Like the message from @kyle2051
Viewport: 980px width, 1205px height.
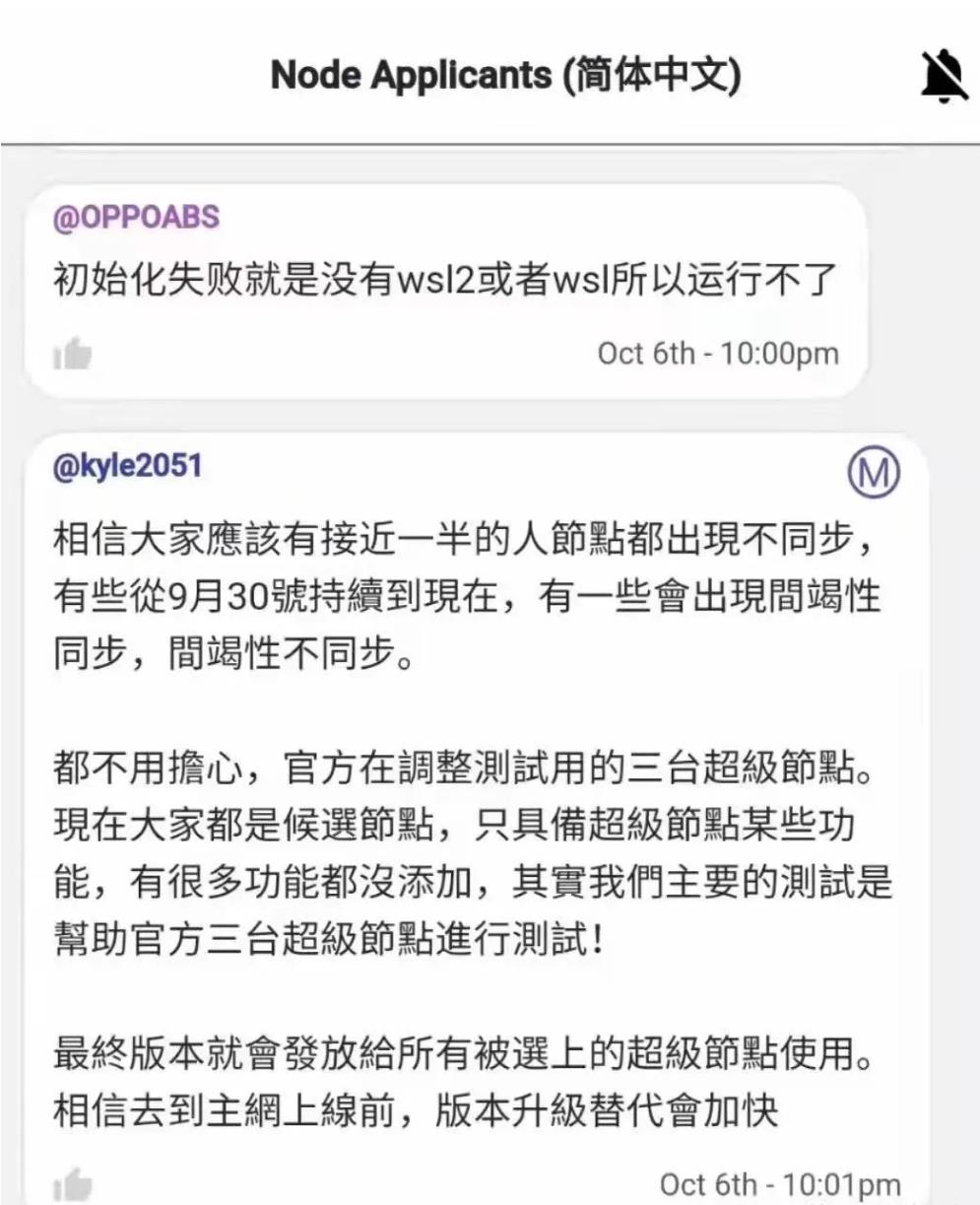pos(72,1183)
